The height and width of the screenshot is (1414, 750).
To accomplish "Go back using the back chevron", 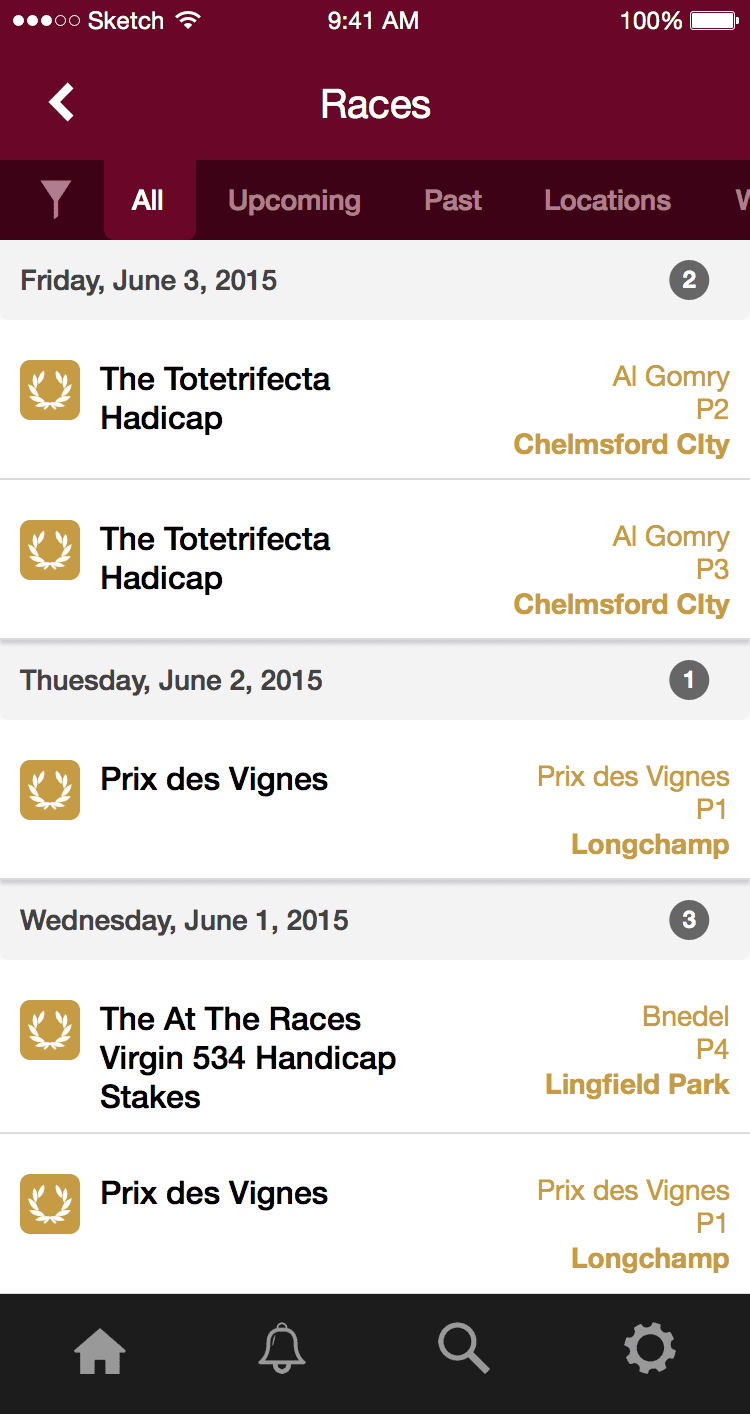I will [x=60, y=102].
